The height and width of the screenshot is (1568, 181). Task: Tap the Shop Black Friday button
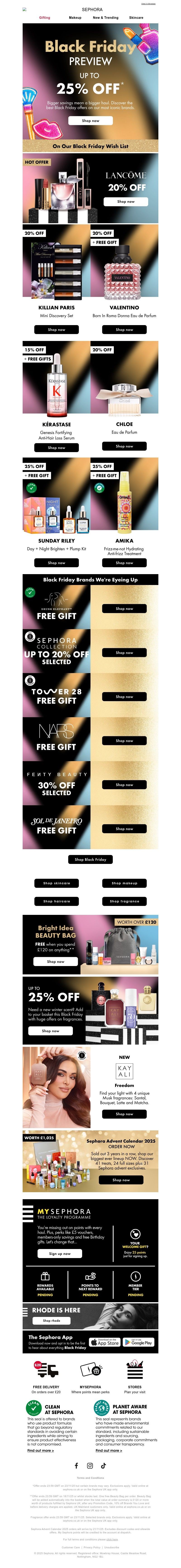tap(90, 859)
